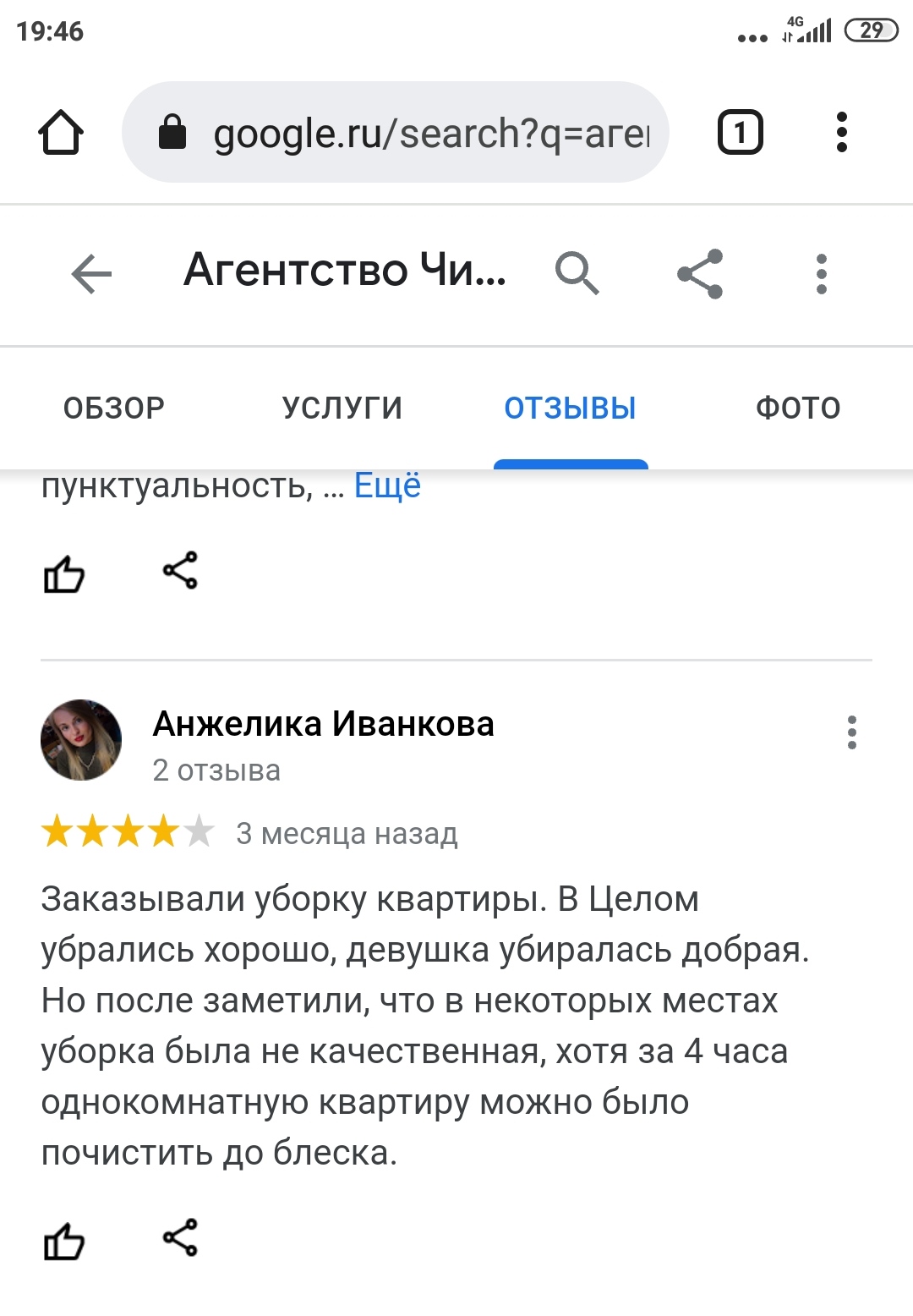Viewport: 913px width, 1316px height.
Task: Open Анжелика Иванкова's reviewer profile
Action: [x=323, y=724]
